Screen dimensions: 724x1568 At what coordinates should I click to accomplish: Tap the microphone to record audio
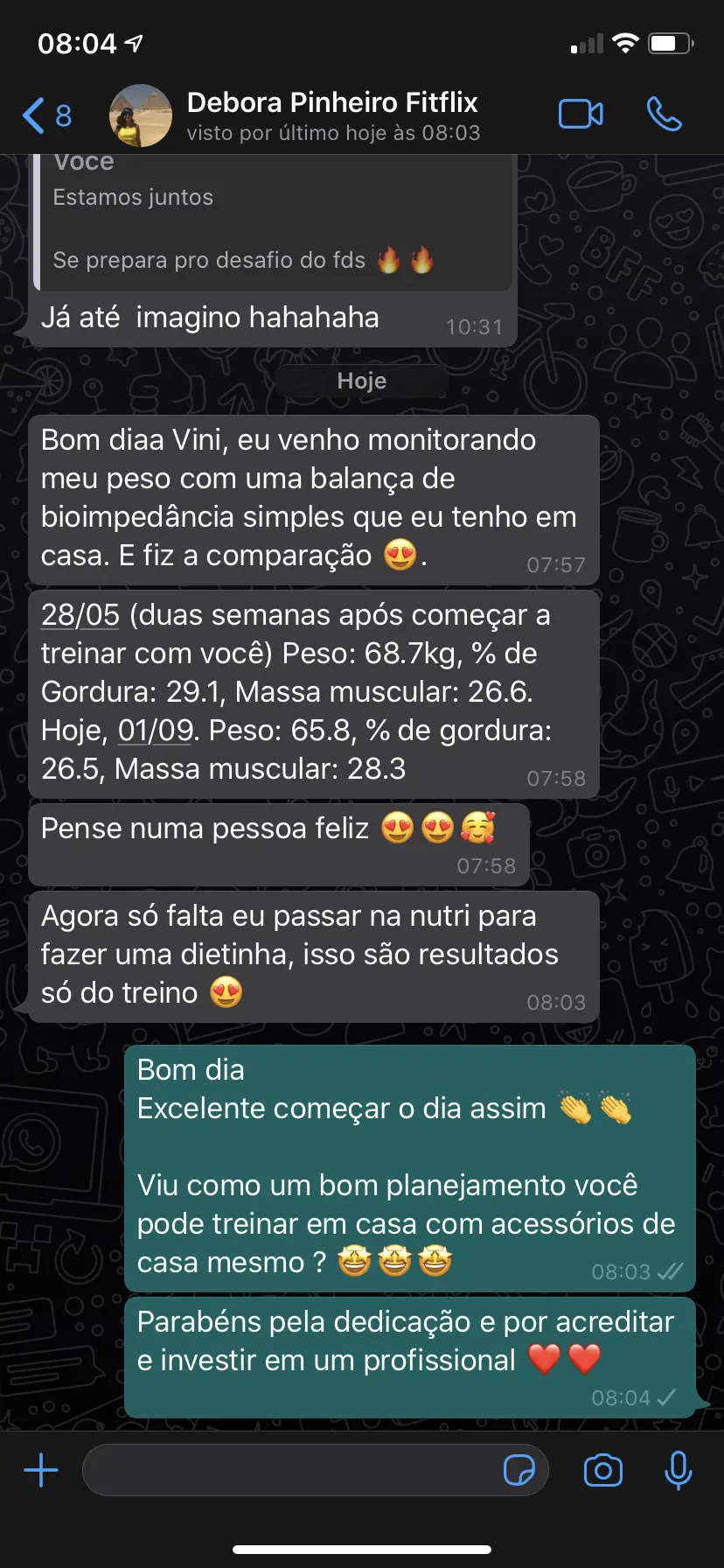click(678, 1470)
